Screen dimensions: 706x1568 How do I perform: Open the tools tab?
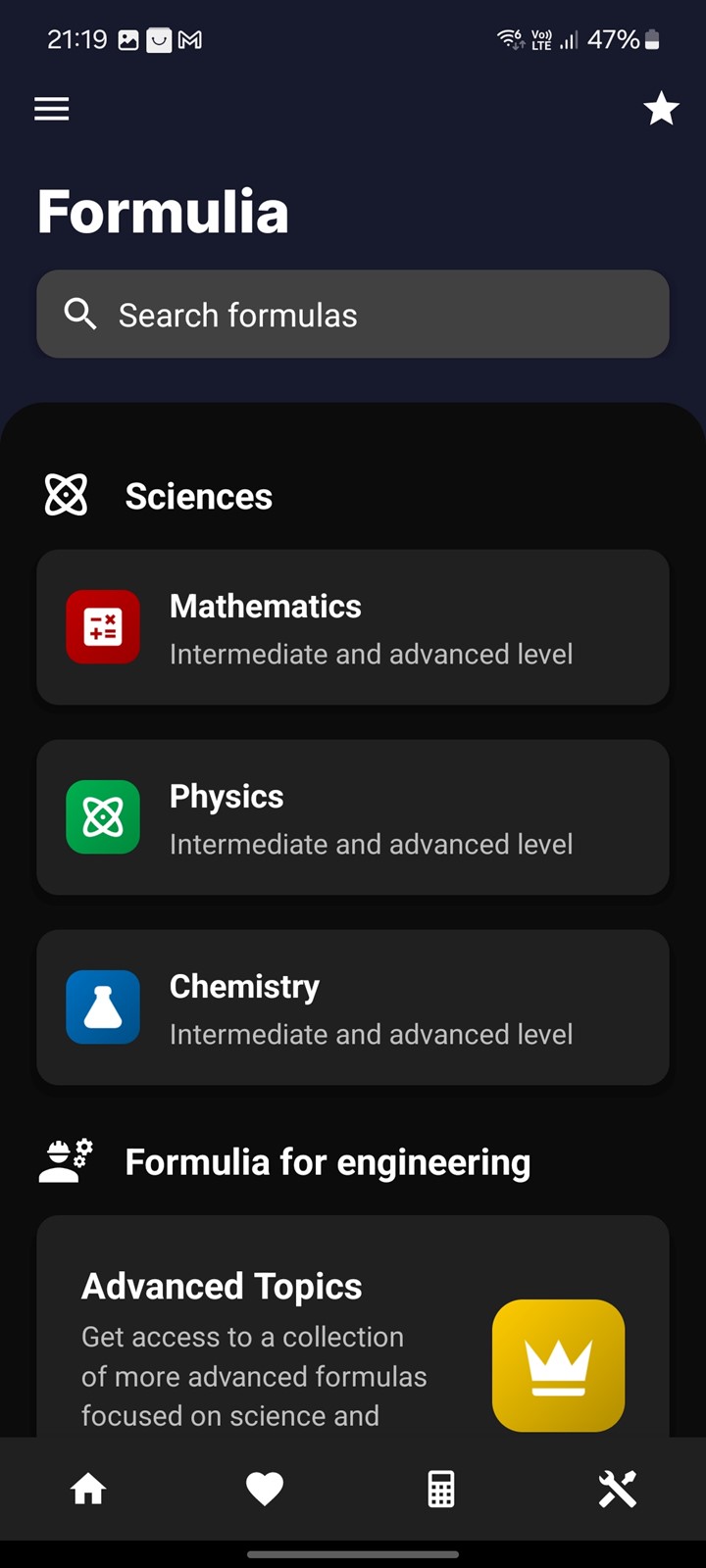tap(618, 1490)
